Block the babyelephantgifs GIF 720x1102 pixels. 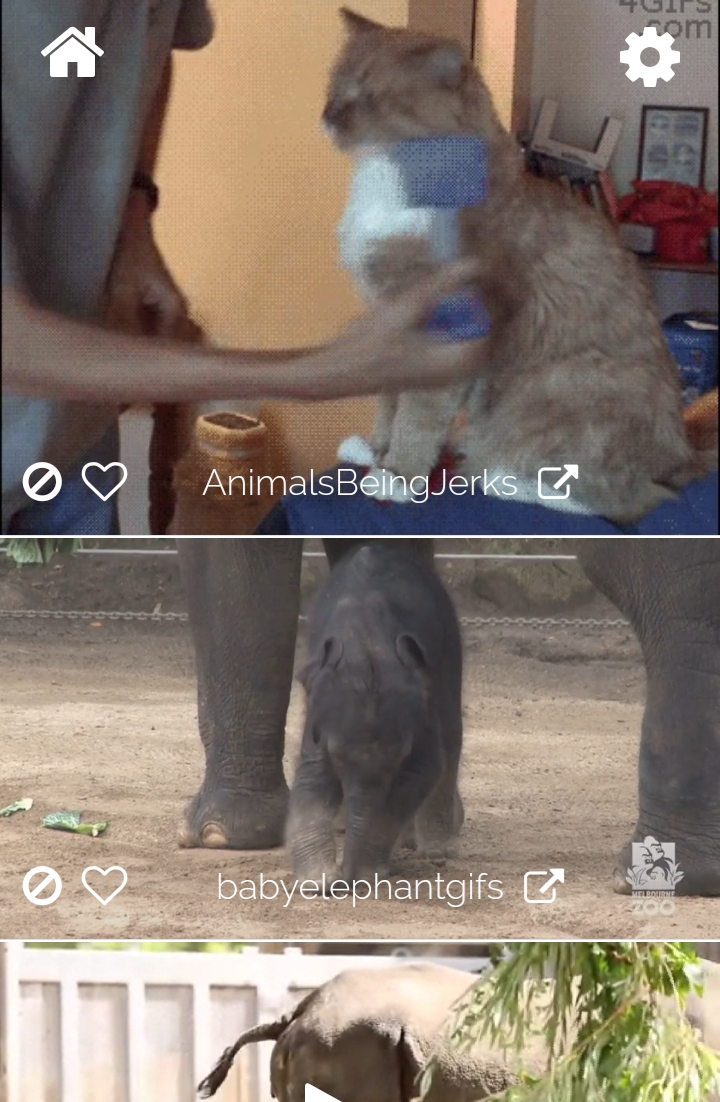42,887
